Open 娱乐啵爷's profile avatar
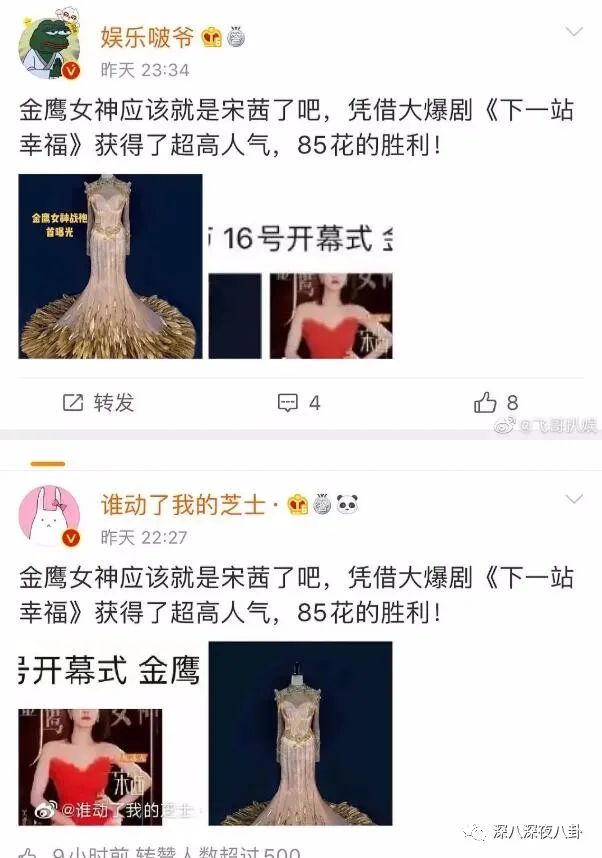This screenshot has width=602, height=858. [49, 48]
